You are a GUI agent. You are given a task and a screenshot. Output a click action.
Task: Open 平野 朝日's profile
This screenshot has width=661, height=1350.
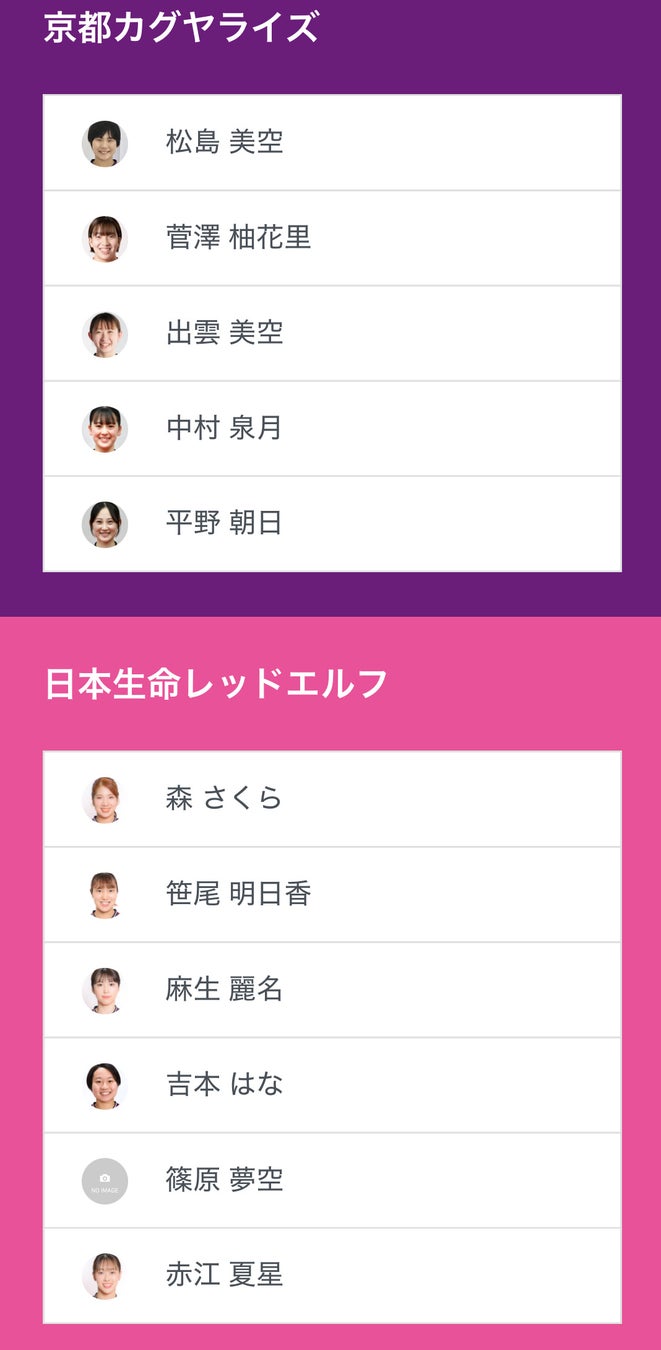point(224,523)
